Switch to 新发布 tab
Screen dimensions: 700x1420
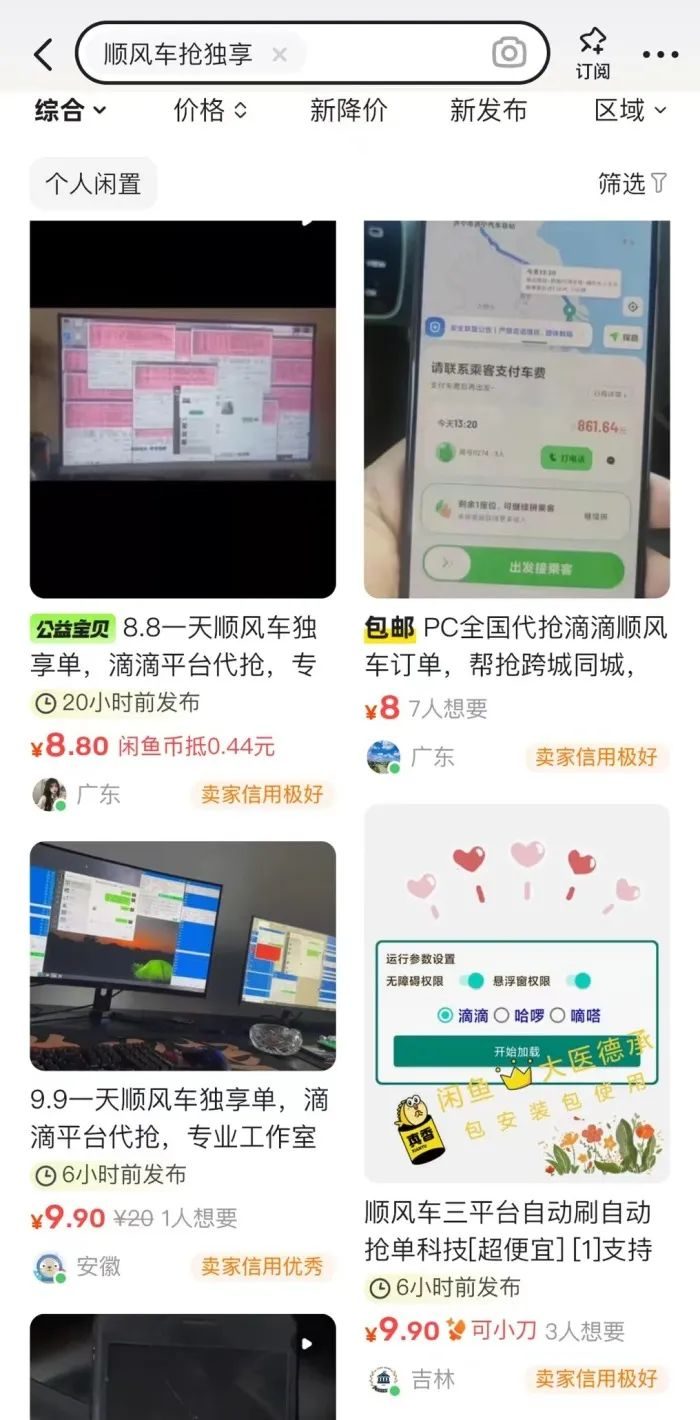pyautogui.click(x=488, y=111)
